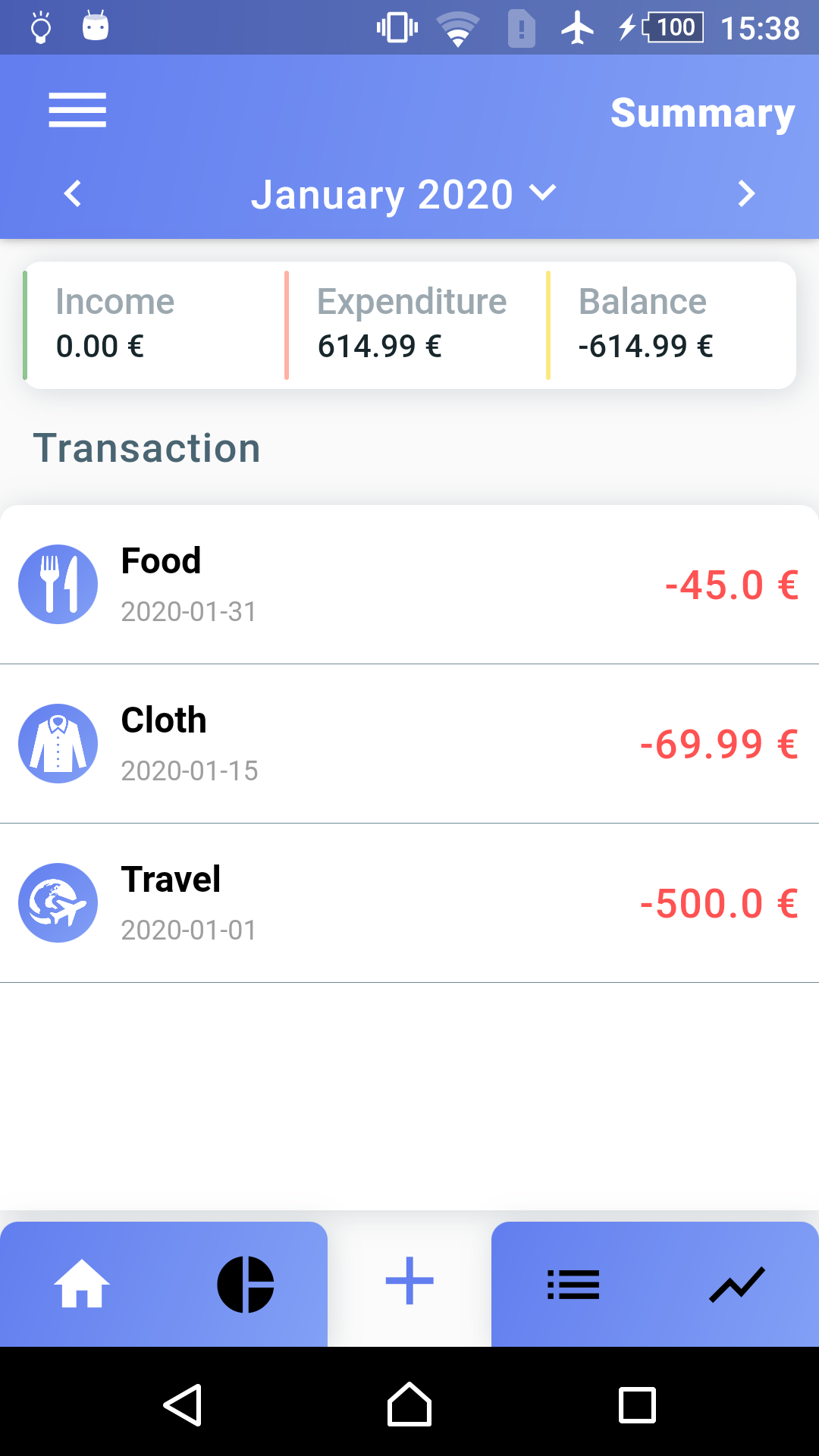Open the month selection dropdown chevron

point(543,195)
